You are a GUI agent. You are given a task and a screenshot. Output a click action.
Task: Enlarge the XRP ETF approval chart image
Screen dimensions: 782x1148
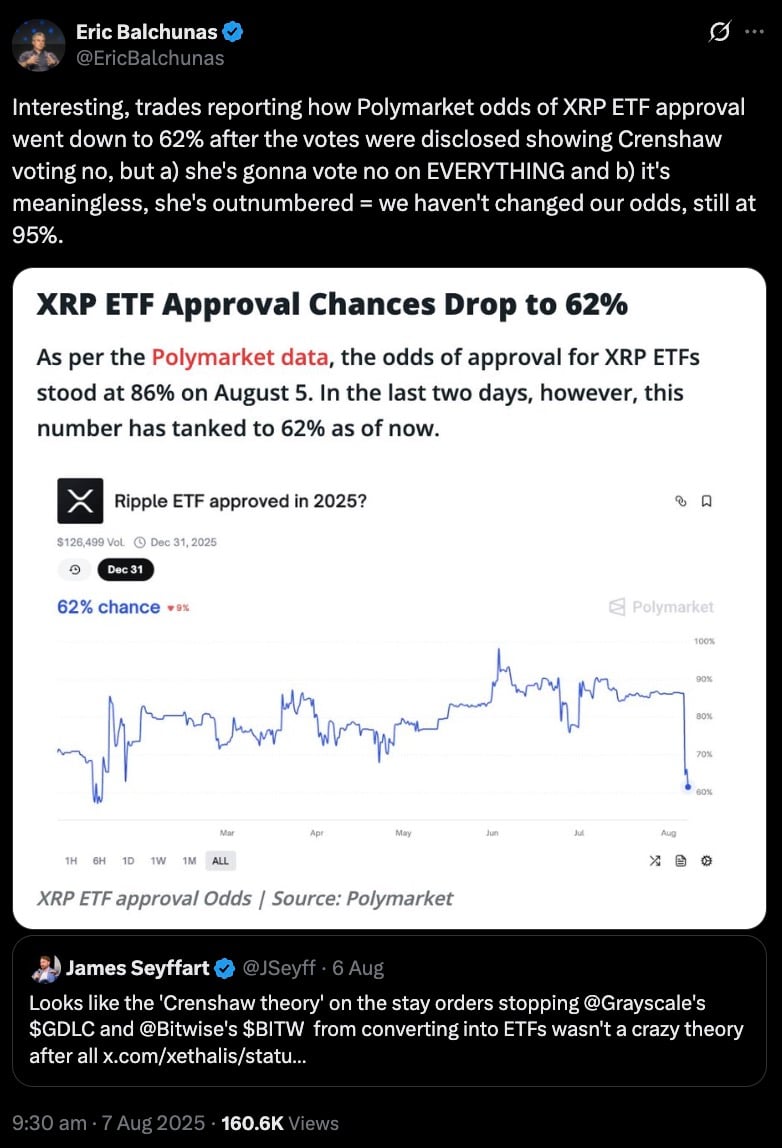tap(389, 598)
